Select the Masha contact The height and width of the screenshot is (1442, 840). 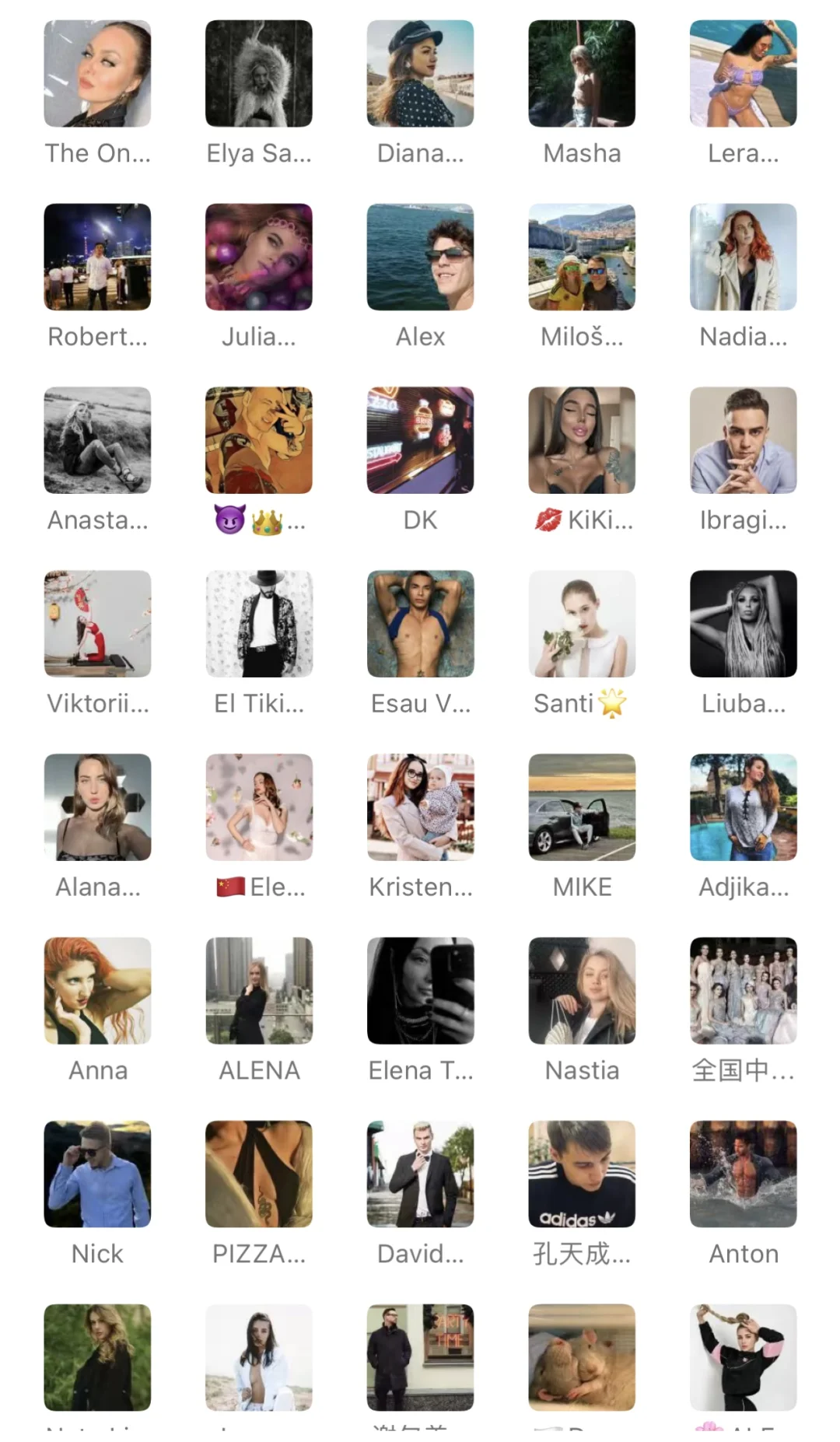[x=582, y=74]
